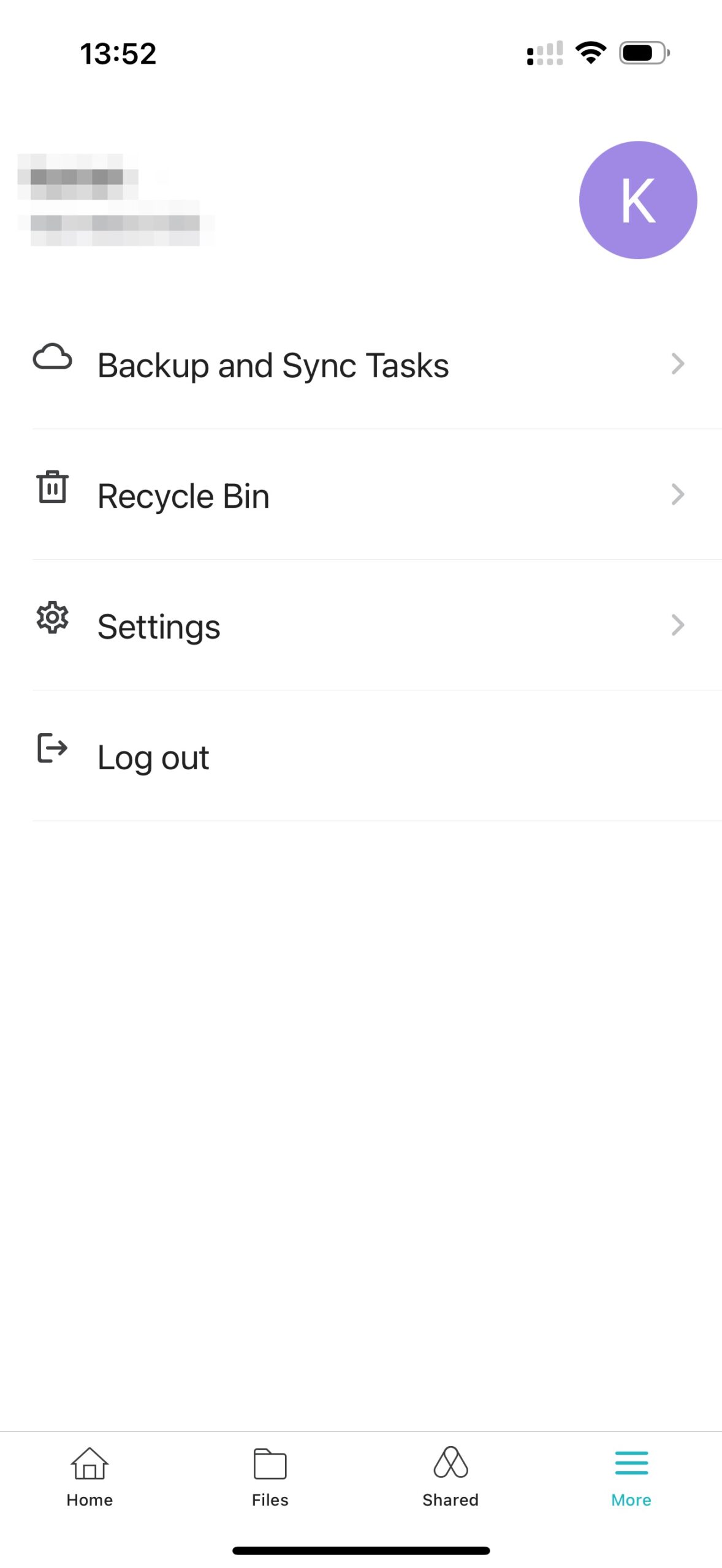Select the More tab
Screen dimensions: 722x1568
(x=631, y=1476)
